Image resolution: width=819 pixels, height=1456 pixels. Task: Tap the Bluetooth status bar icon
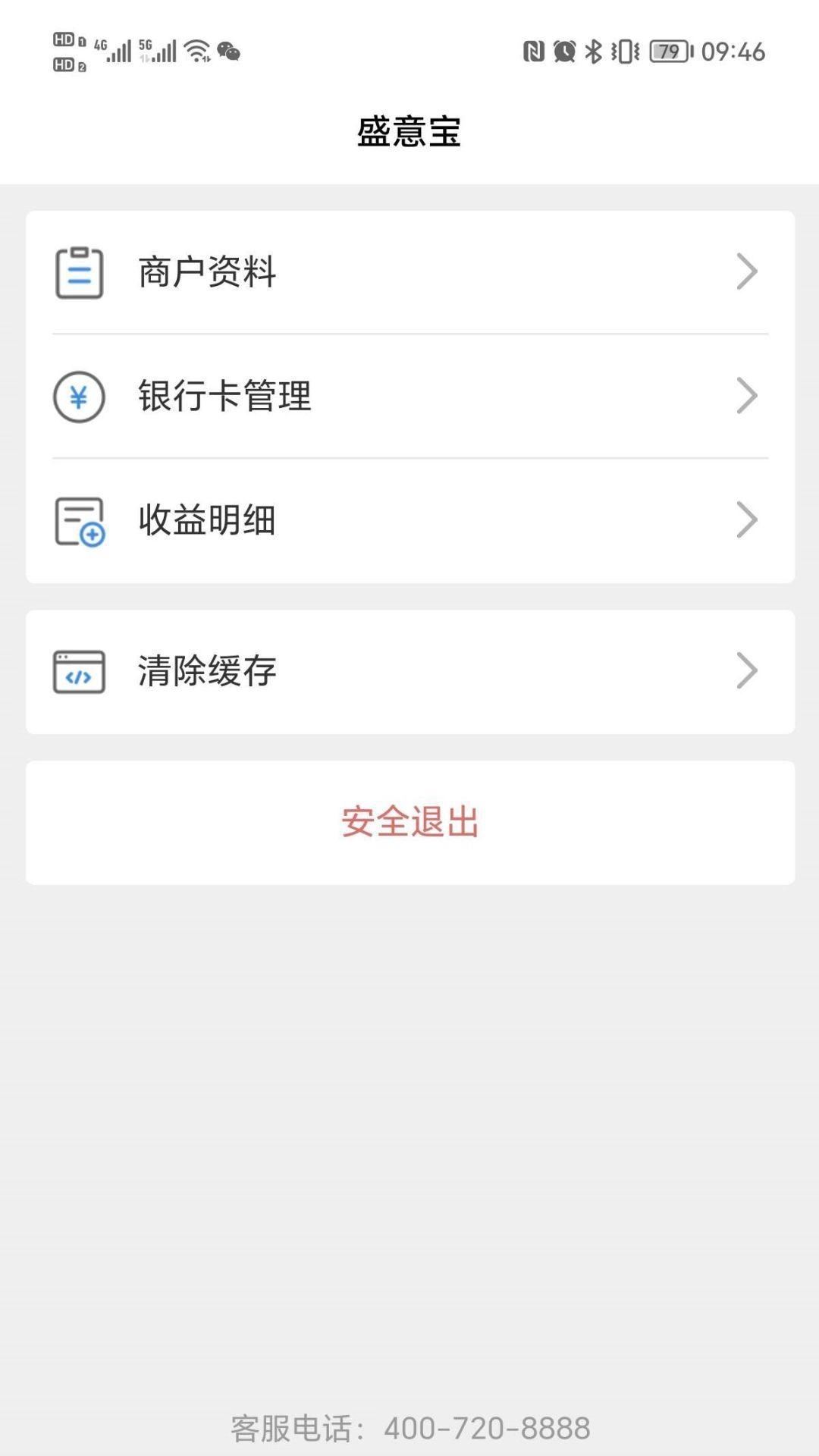click(593, 52)
